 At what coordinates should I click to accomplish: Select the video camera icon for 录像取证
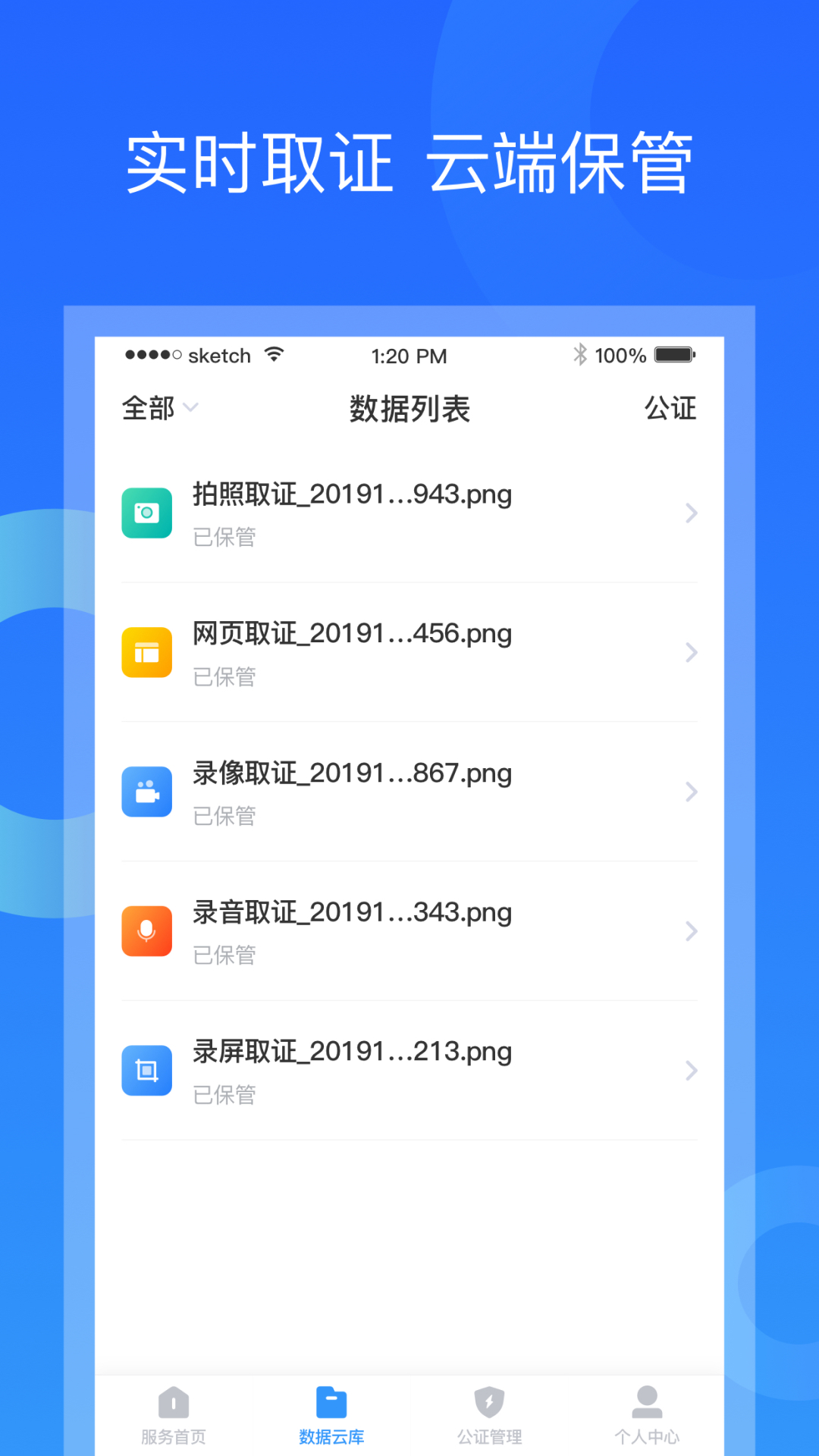pyautogui.click(x=147, y=792)
